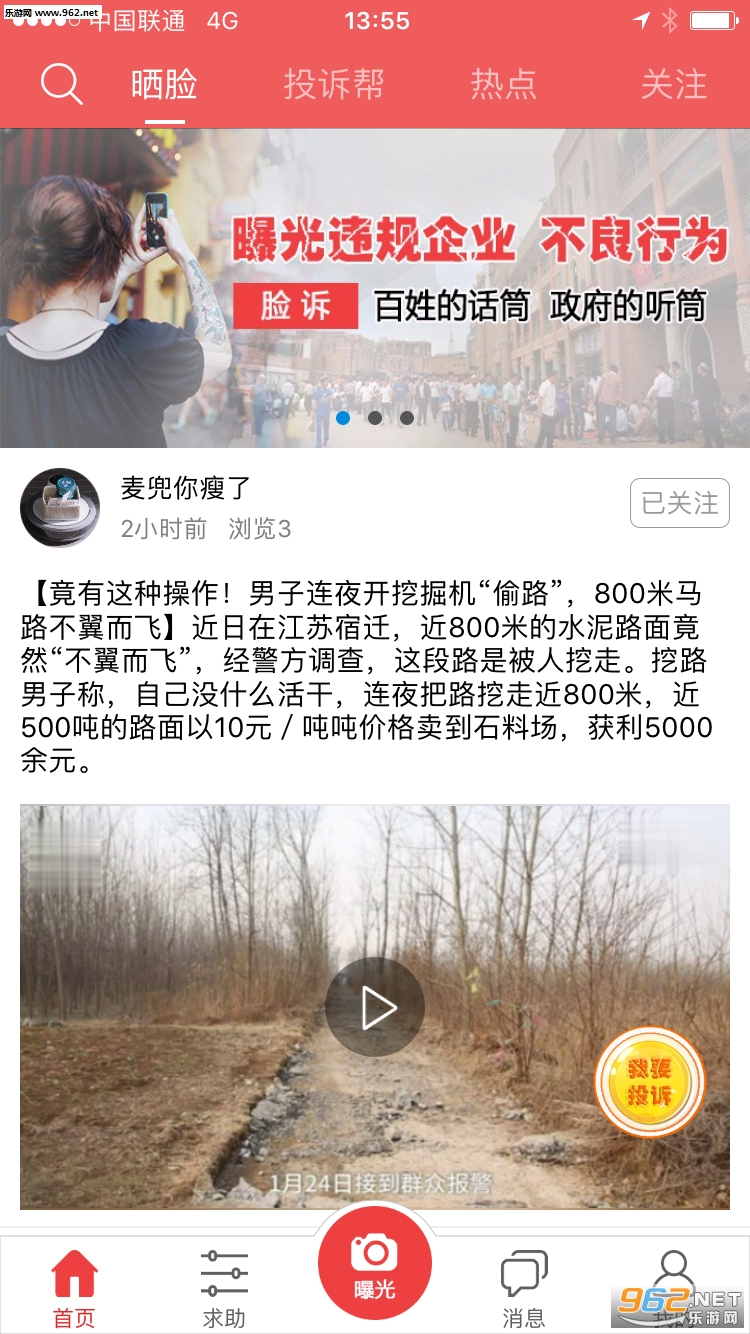Open the search magnifier icon
This screenshot has height=1334, width=750.
click(61, 85)
